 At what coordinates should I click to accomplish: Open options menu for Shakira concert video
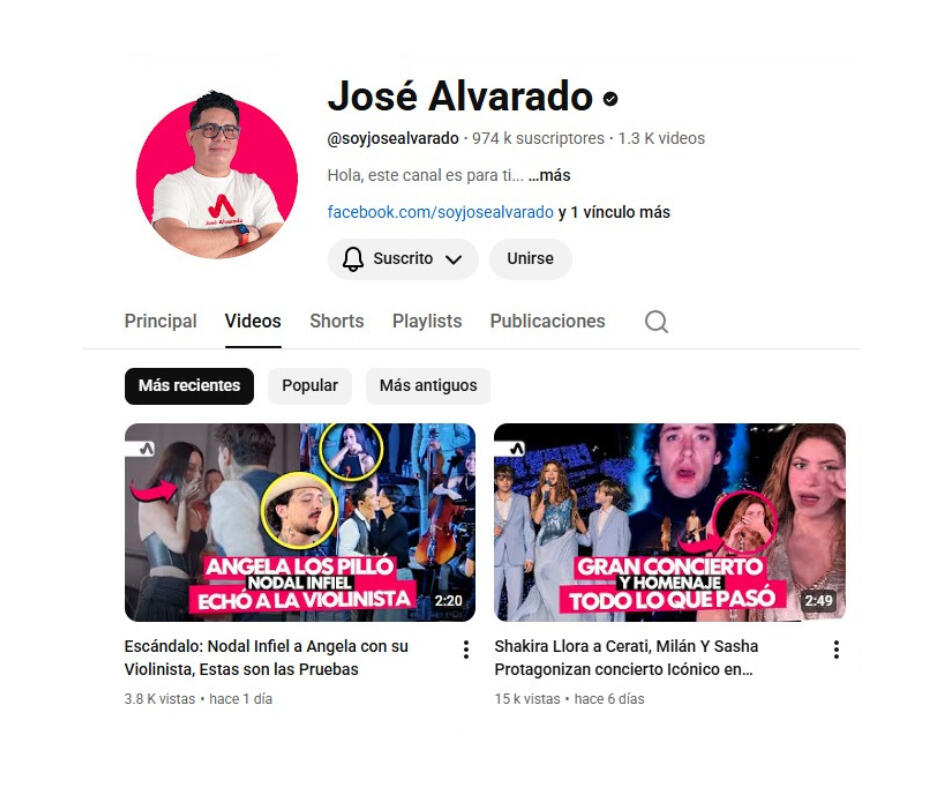tap(836, 650)
